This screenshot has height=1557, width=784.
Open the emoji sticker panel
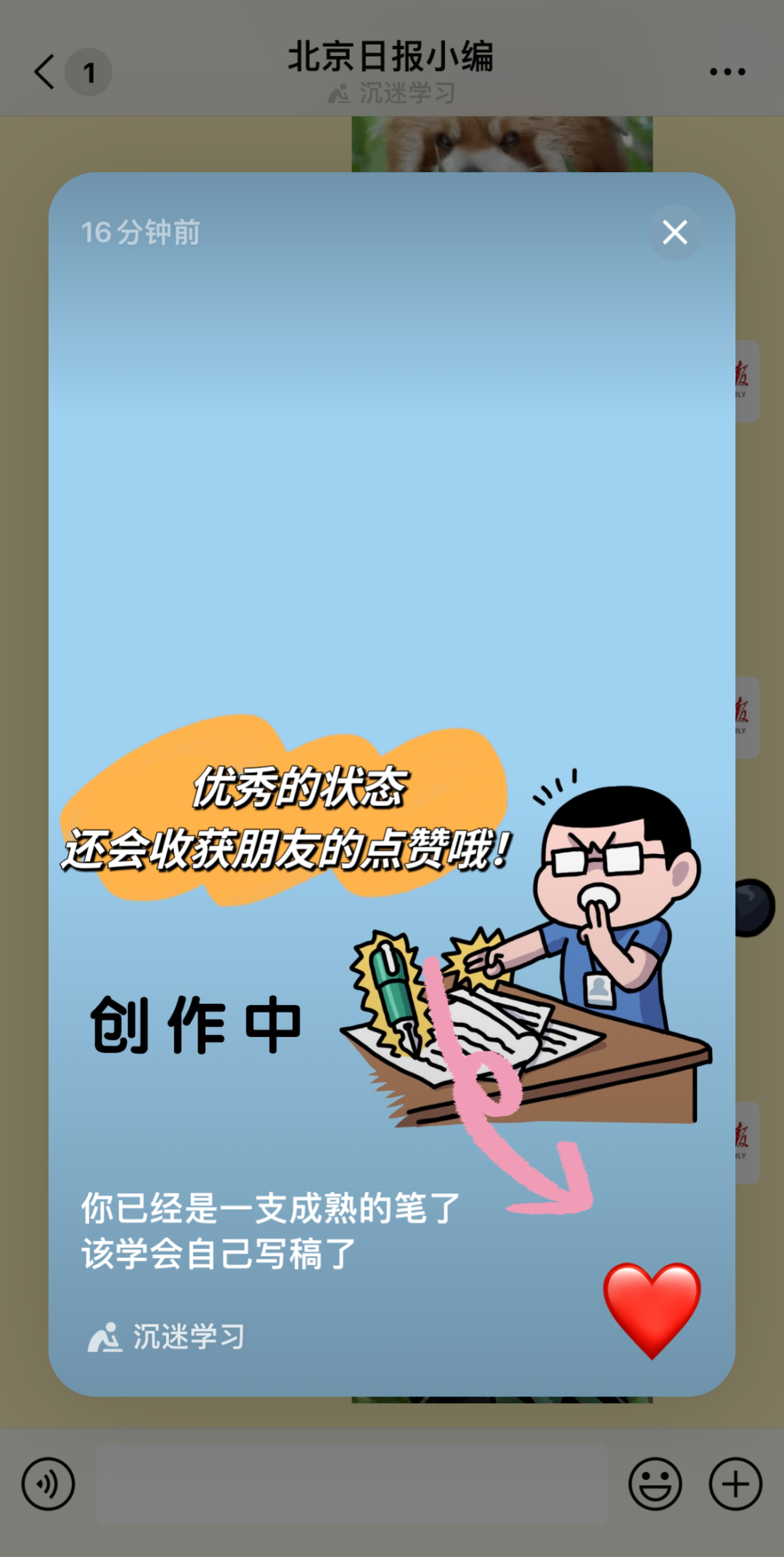pos(655,1484)
